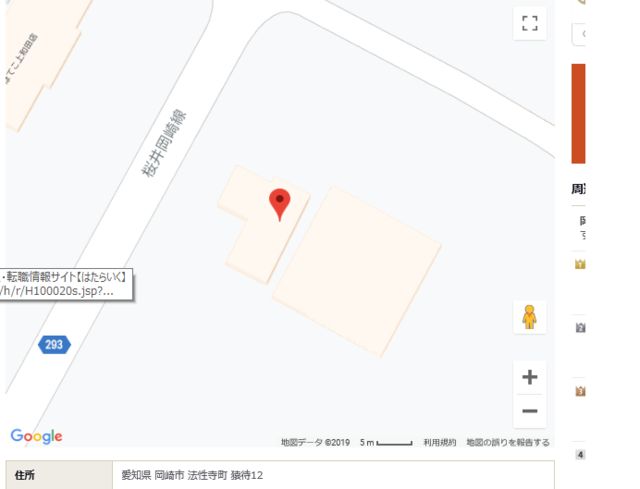The height and width of the screenshot is (489, 640).
Task: Zoom out of the map
Action: (529, 411)
